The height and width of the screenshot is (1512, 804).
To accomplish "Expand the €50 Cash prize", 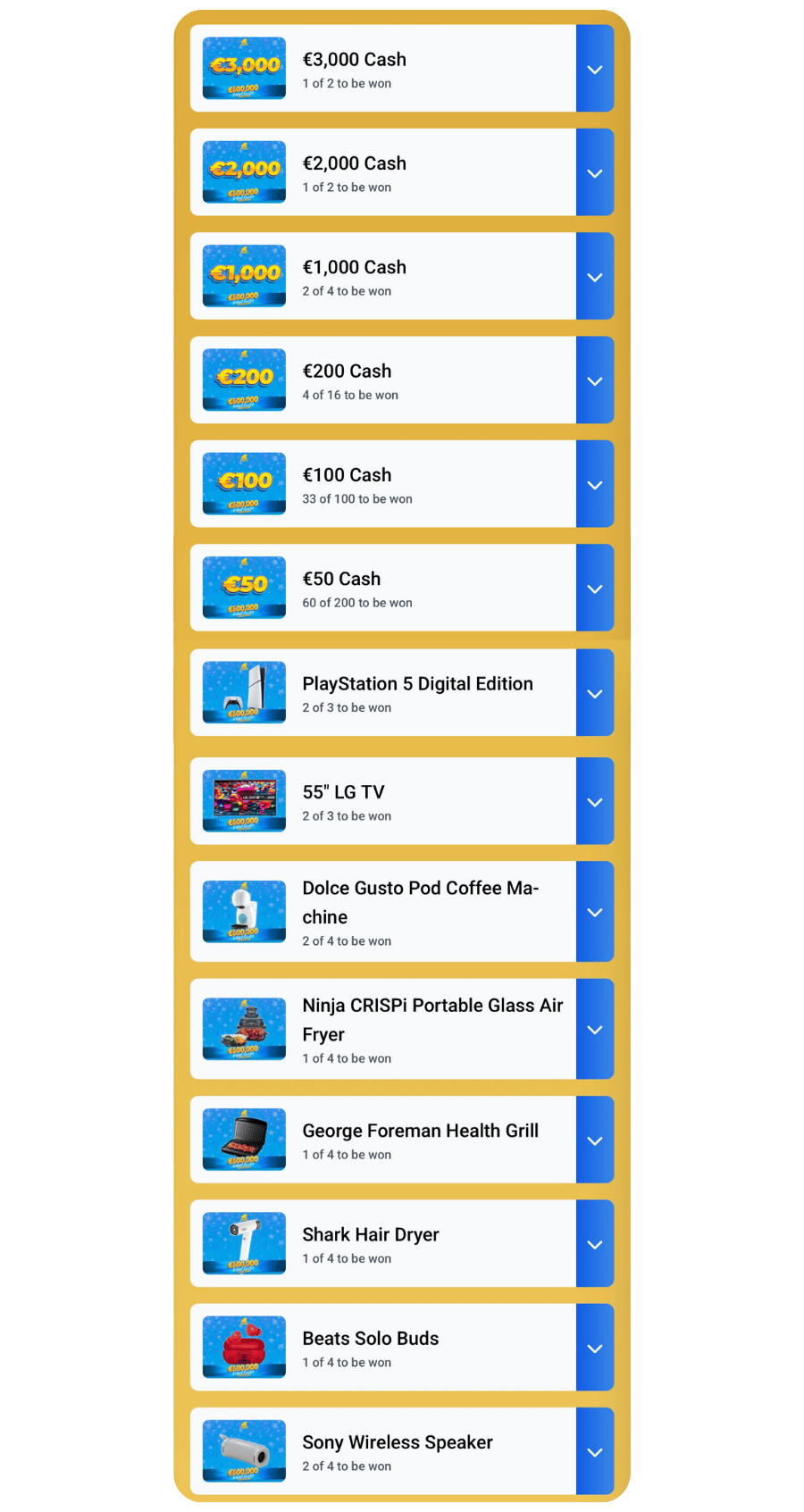I will tap(595, 589).
